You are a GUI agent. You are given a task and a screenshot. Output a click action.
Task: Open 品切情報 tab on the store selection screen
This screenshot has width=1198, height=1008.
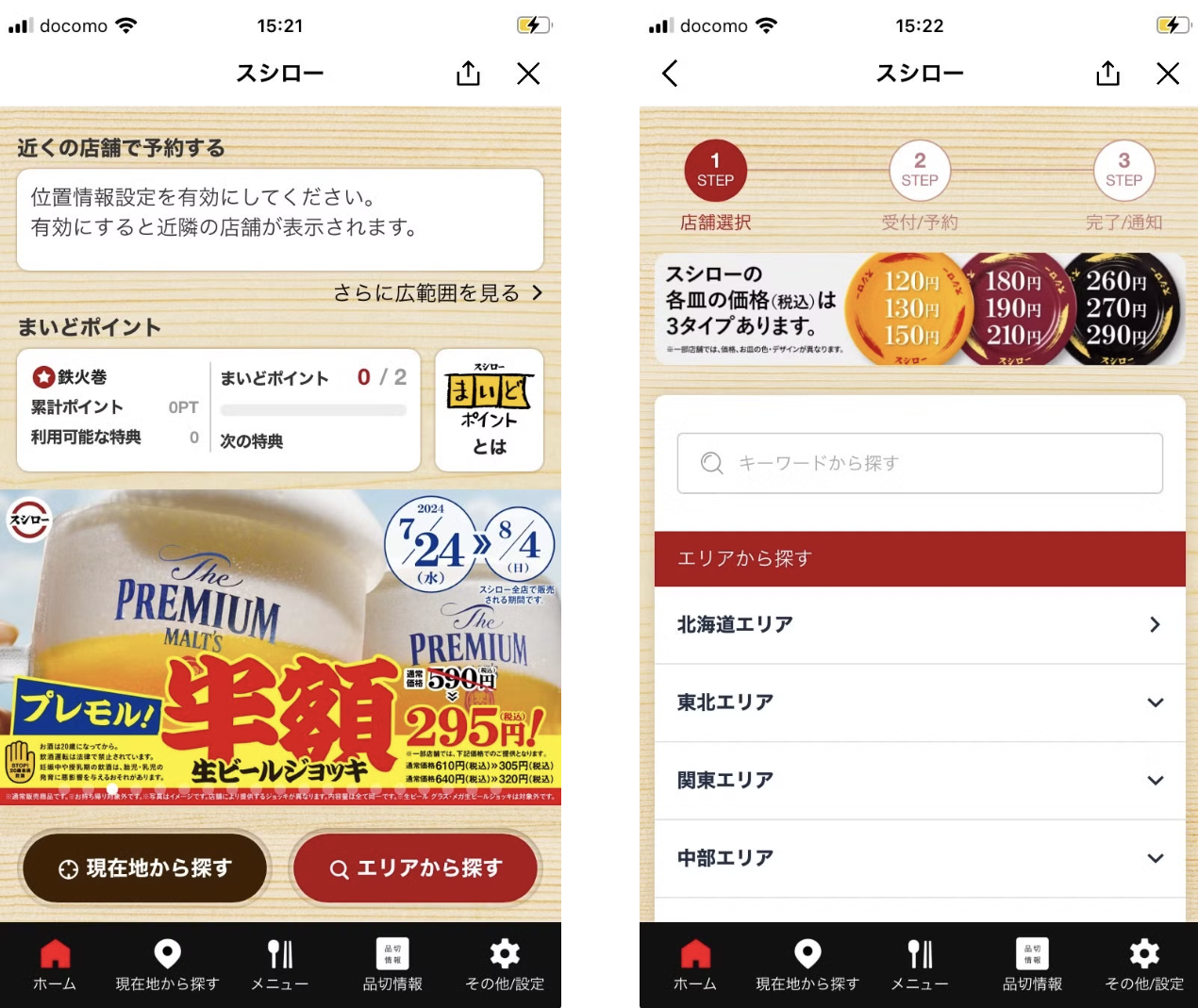1032,965
